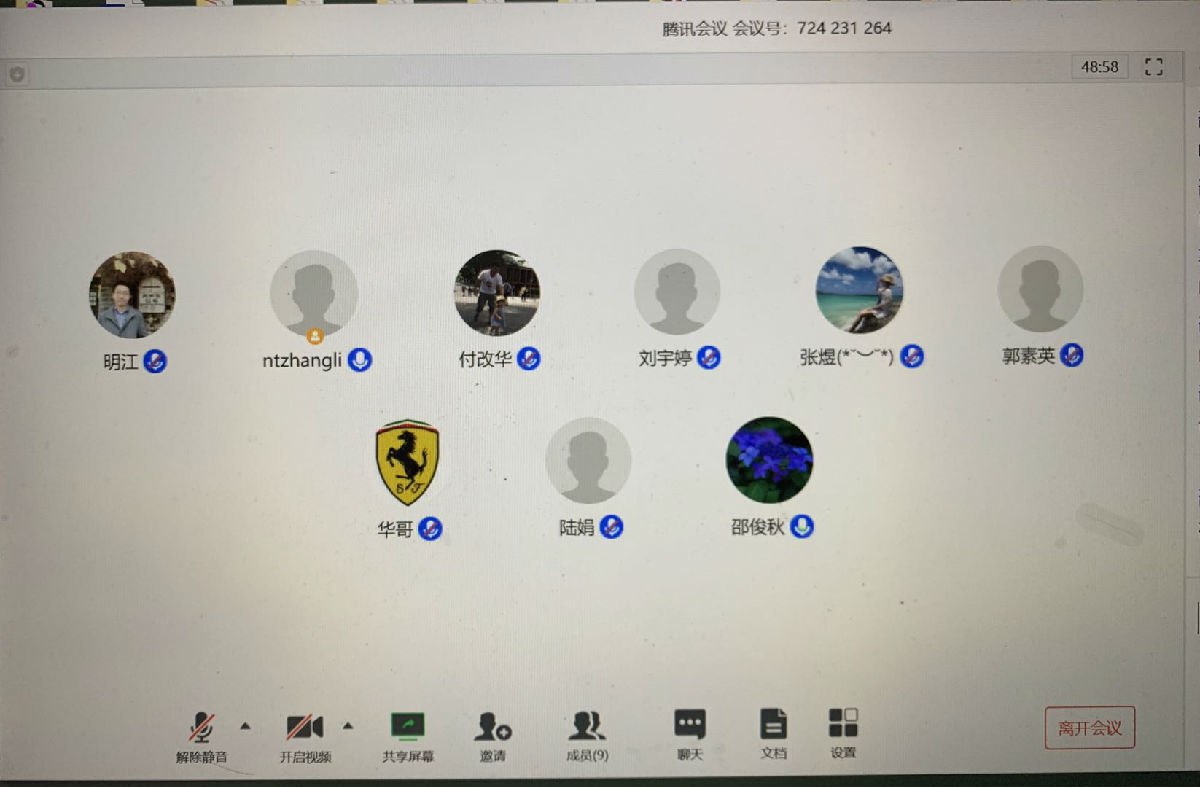1200x787 pixels.
Task: Expand the audio options arrow beside 解除静音
Action: (x=245, y=725)
